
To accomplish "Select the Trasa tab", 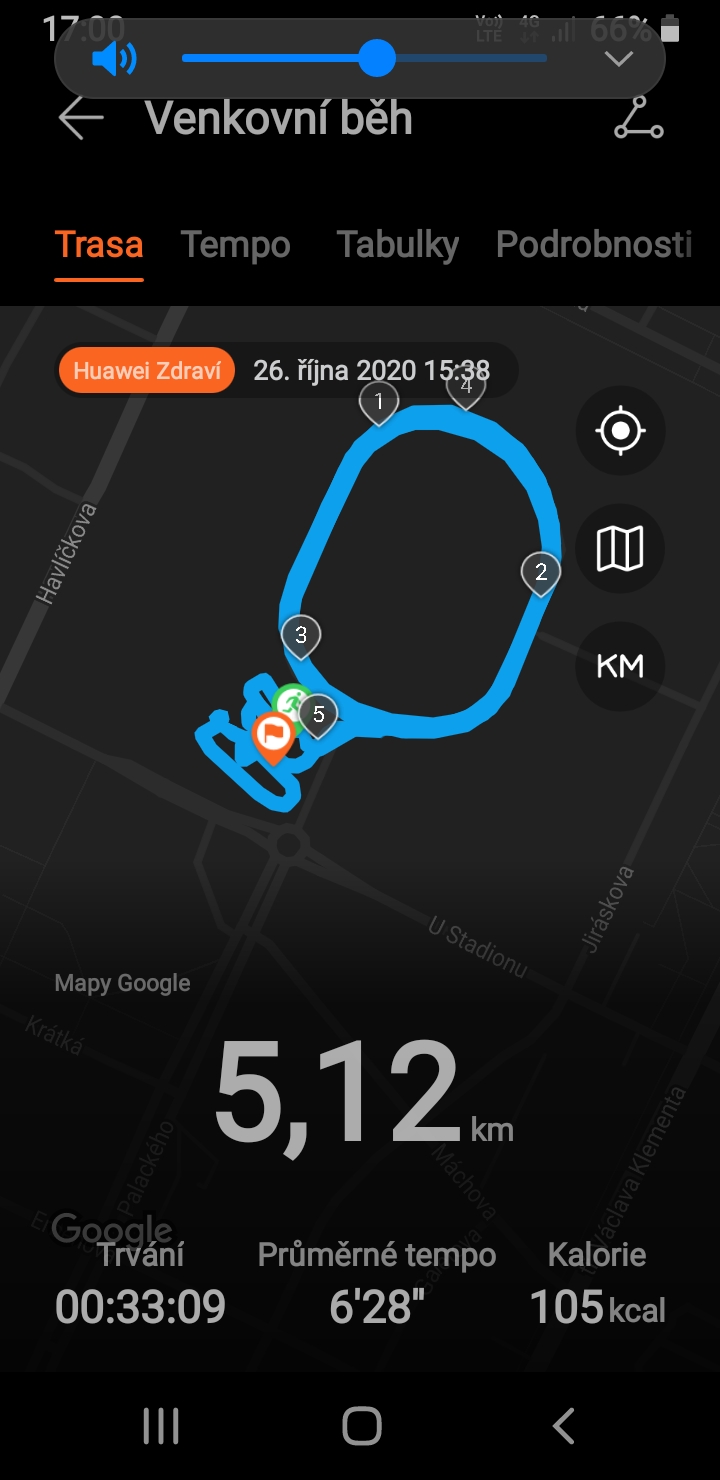I will click(x=99, y=245).
